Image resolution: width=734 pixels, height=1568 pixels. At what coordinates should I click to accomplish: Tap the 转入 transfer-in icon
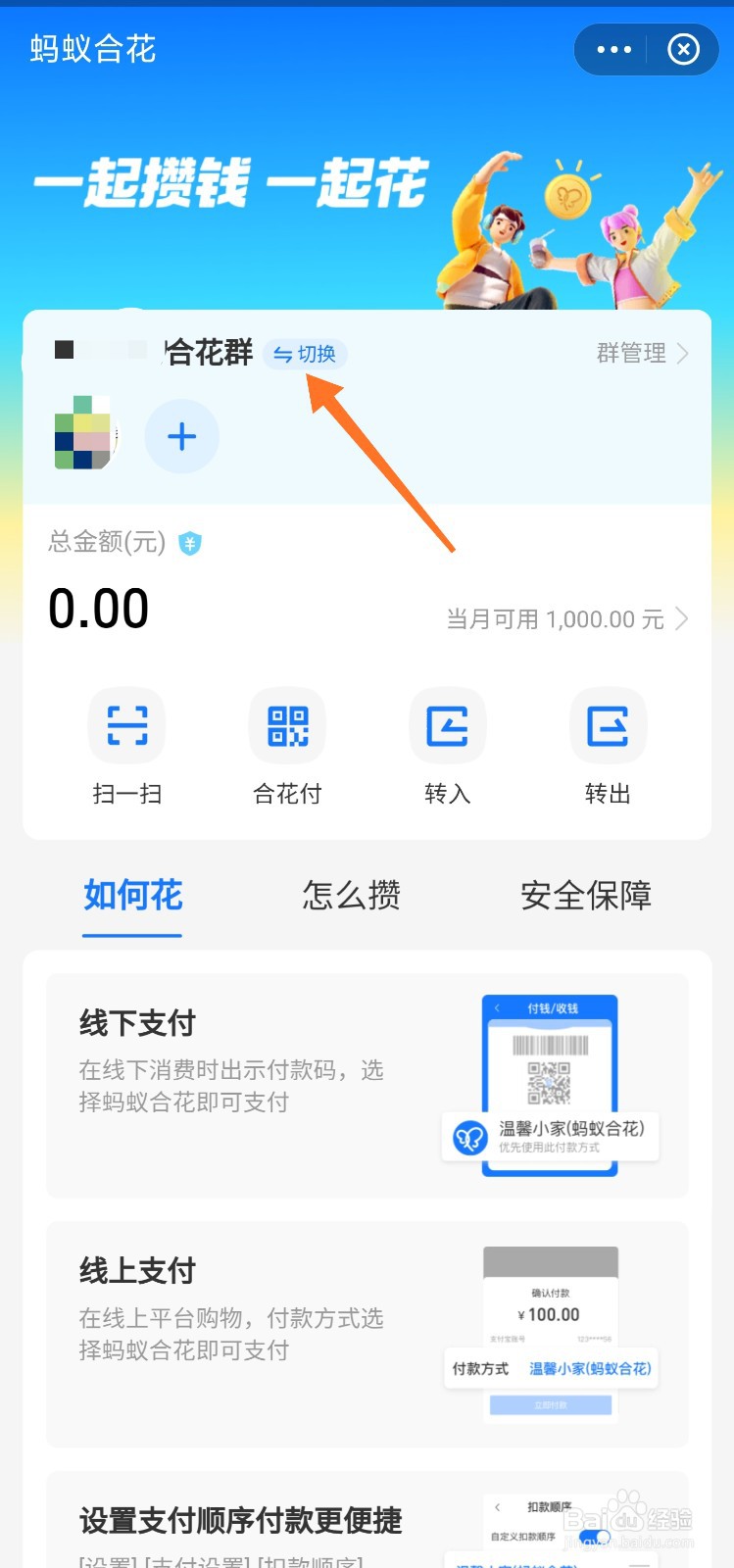(448, 725)
